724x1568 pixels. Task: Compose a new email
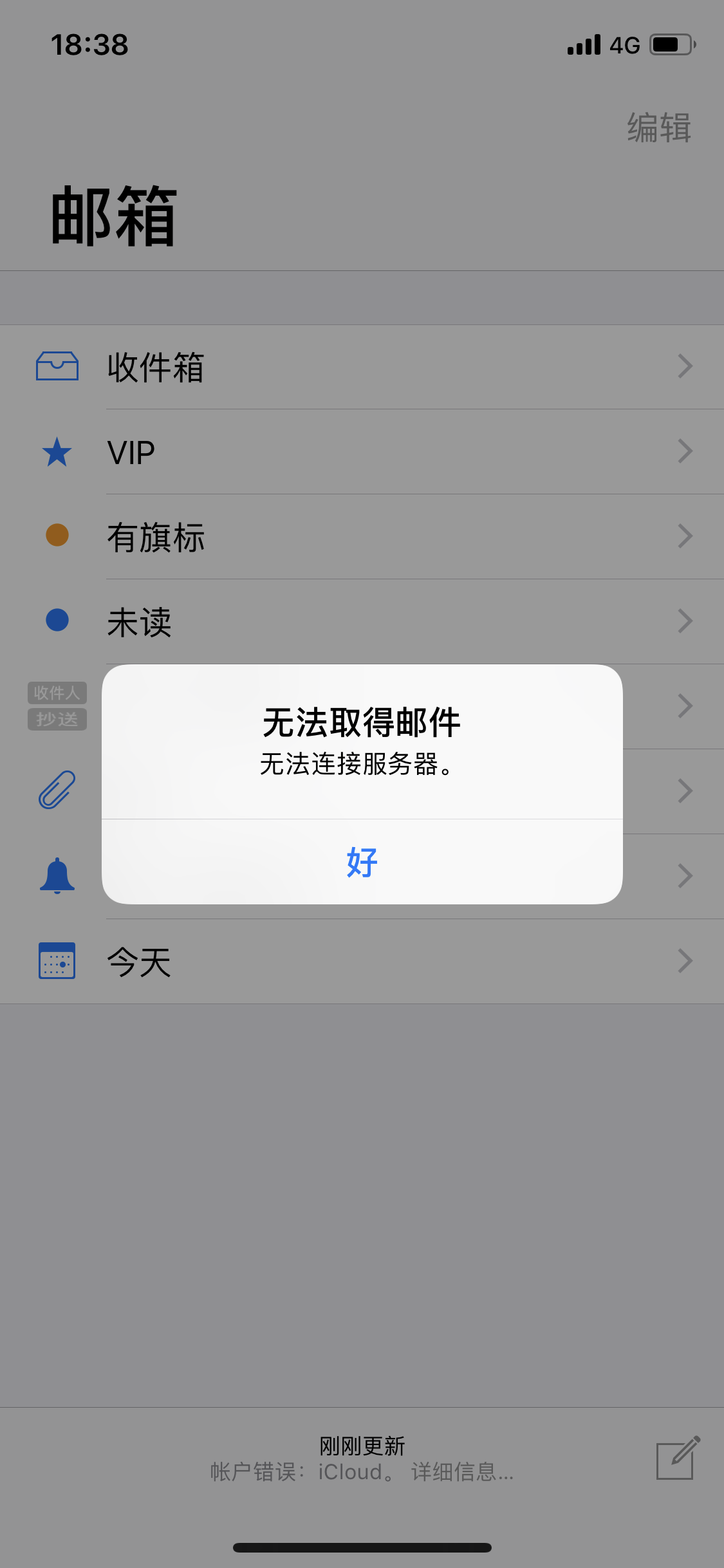click(676, 1459)
